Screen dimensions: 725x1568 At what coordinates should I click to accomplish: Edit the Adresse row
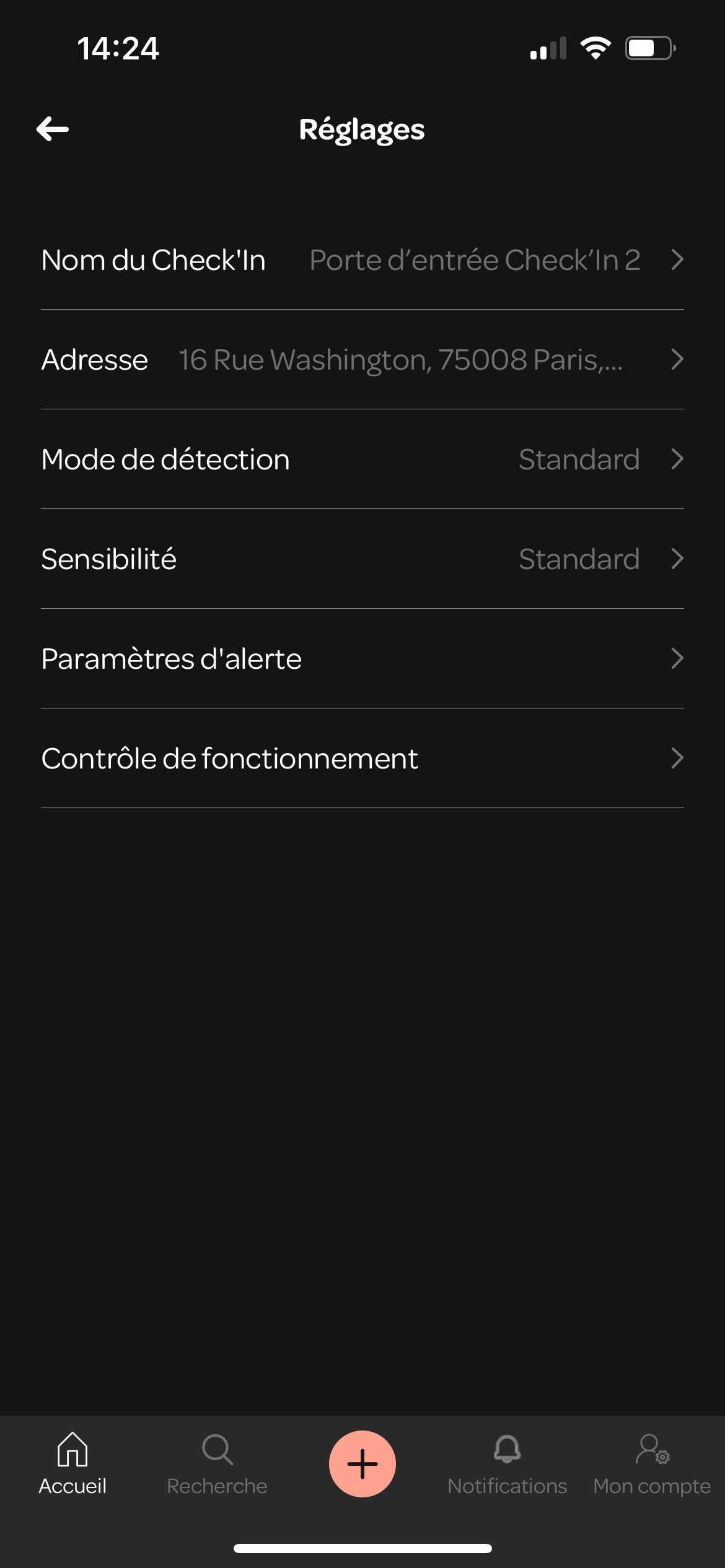click(362, 360)
